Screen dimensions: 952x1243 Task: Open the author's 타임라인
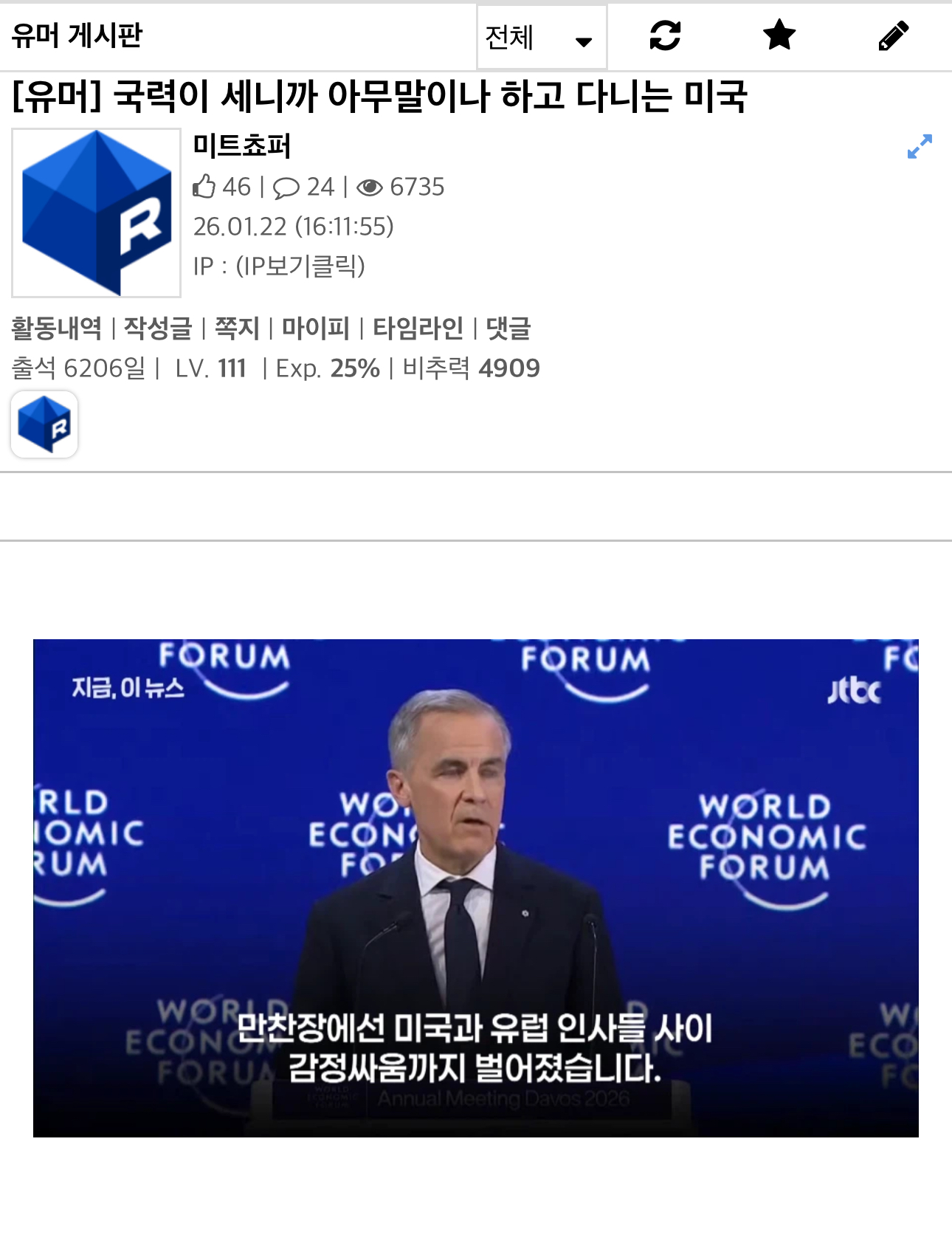(x=418, y=328)
